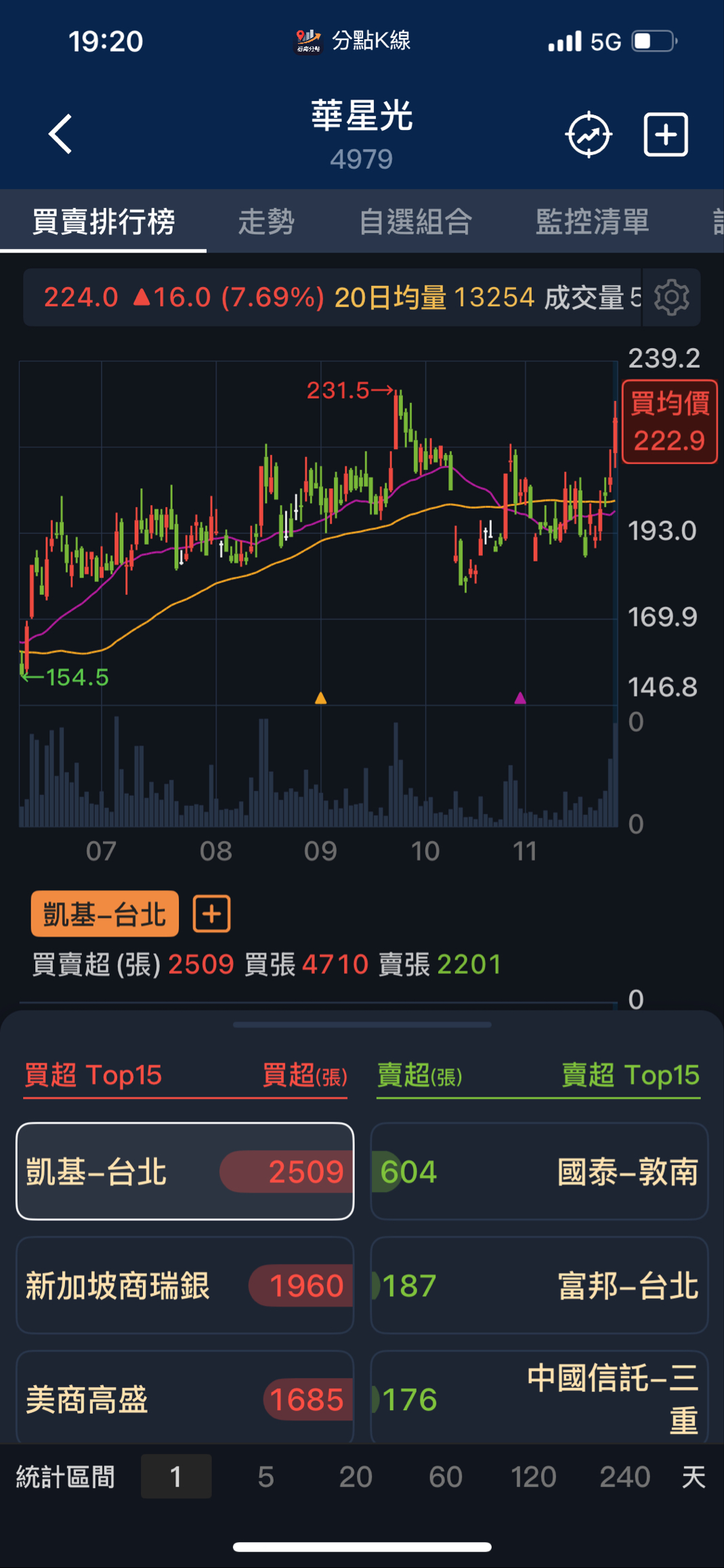Viewport: 724px width, 1568px height.
Task: Add broker with the orange plus button
Action: click(x=211, y=914)
